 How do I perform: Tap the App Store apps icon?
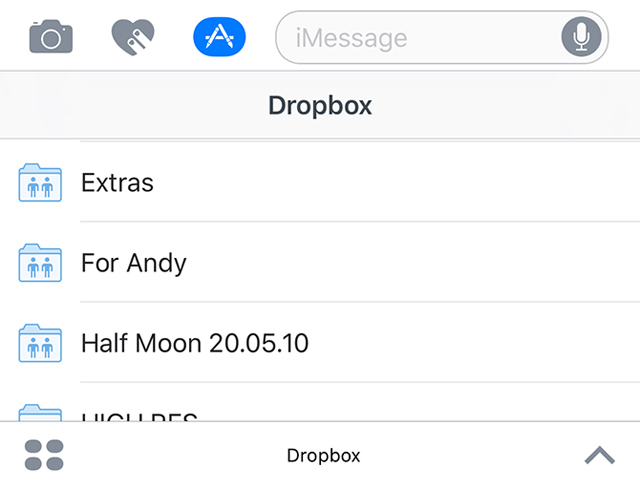[x=217, y=37]
